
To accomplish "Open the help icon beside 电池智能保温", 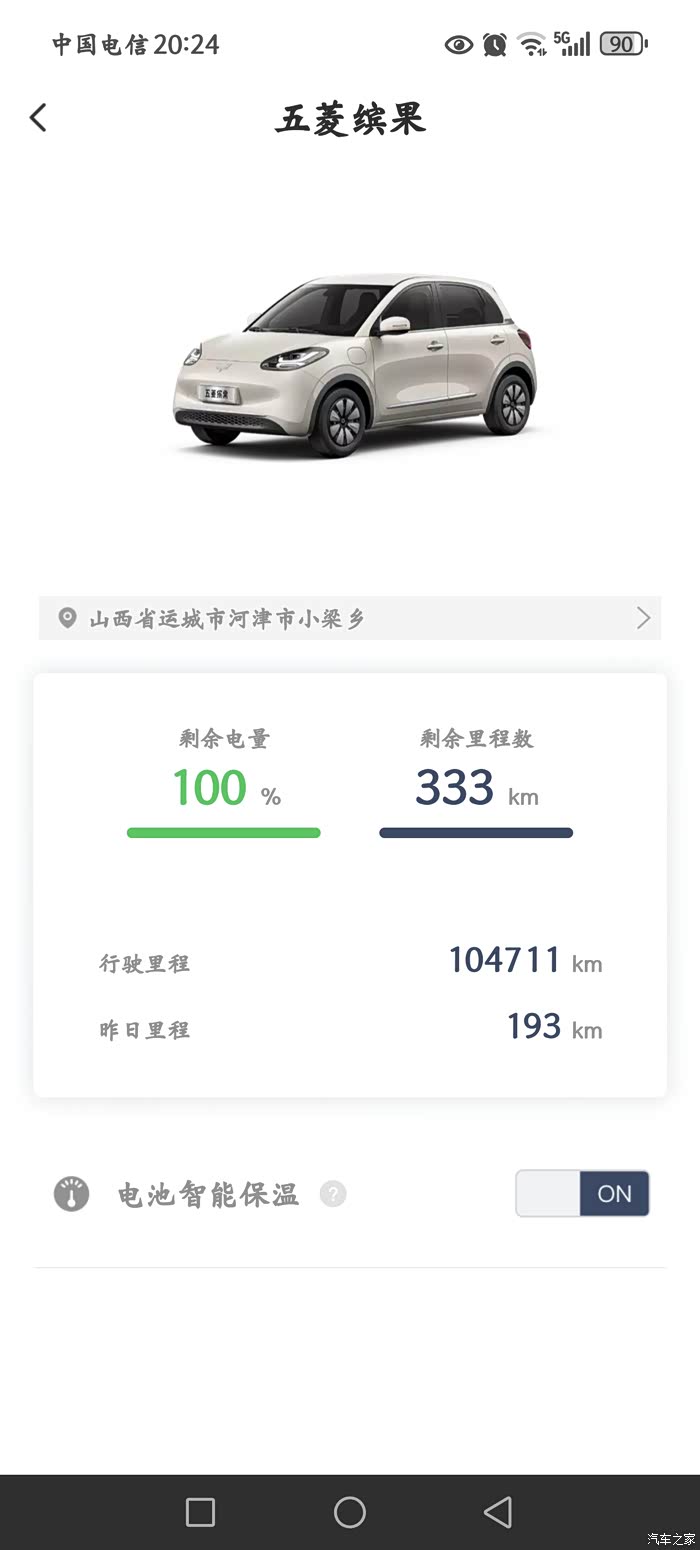I will pos(333,1194).
